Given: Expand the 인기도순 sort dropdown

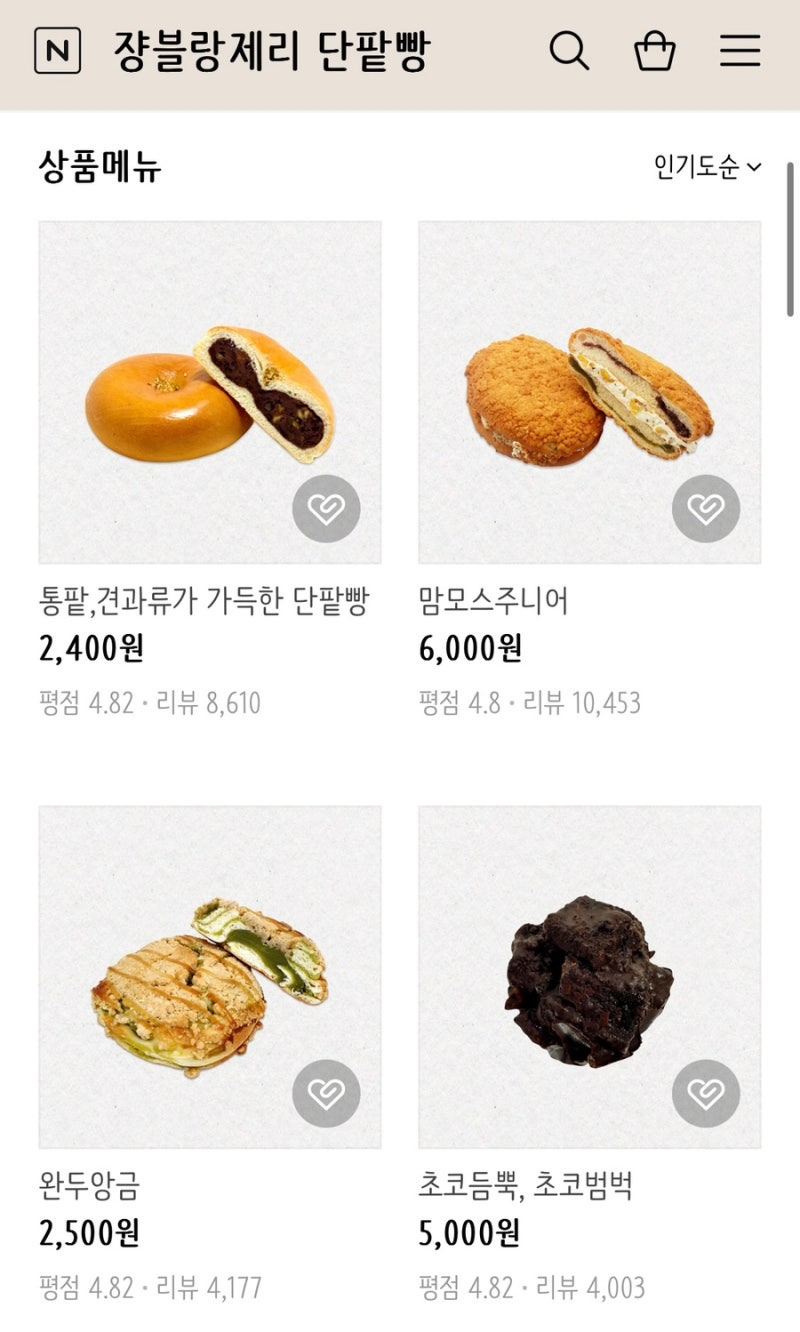Looking at the screenshot, I should pyautogui.click(x=707, y=167).
